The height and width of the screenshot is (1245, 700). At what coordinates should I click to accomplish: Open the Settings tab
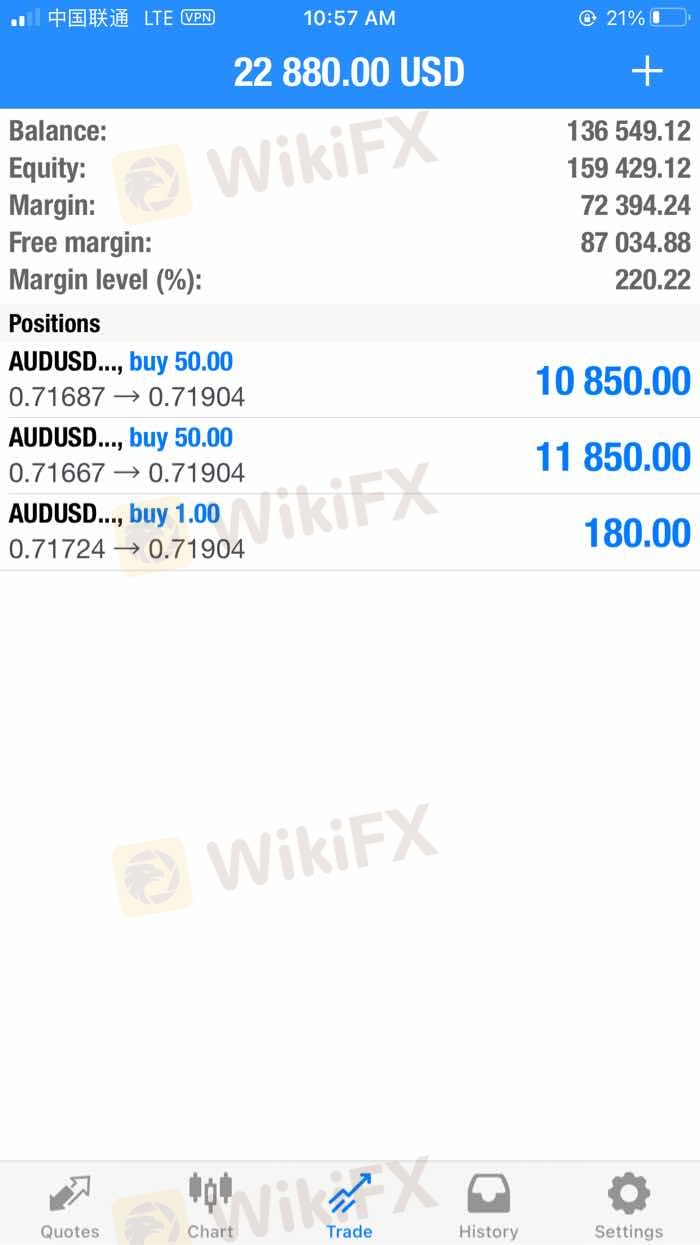(628, 1205)
